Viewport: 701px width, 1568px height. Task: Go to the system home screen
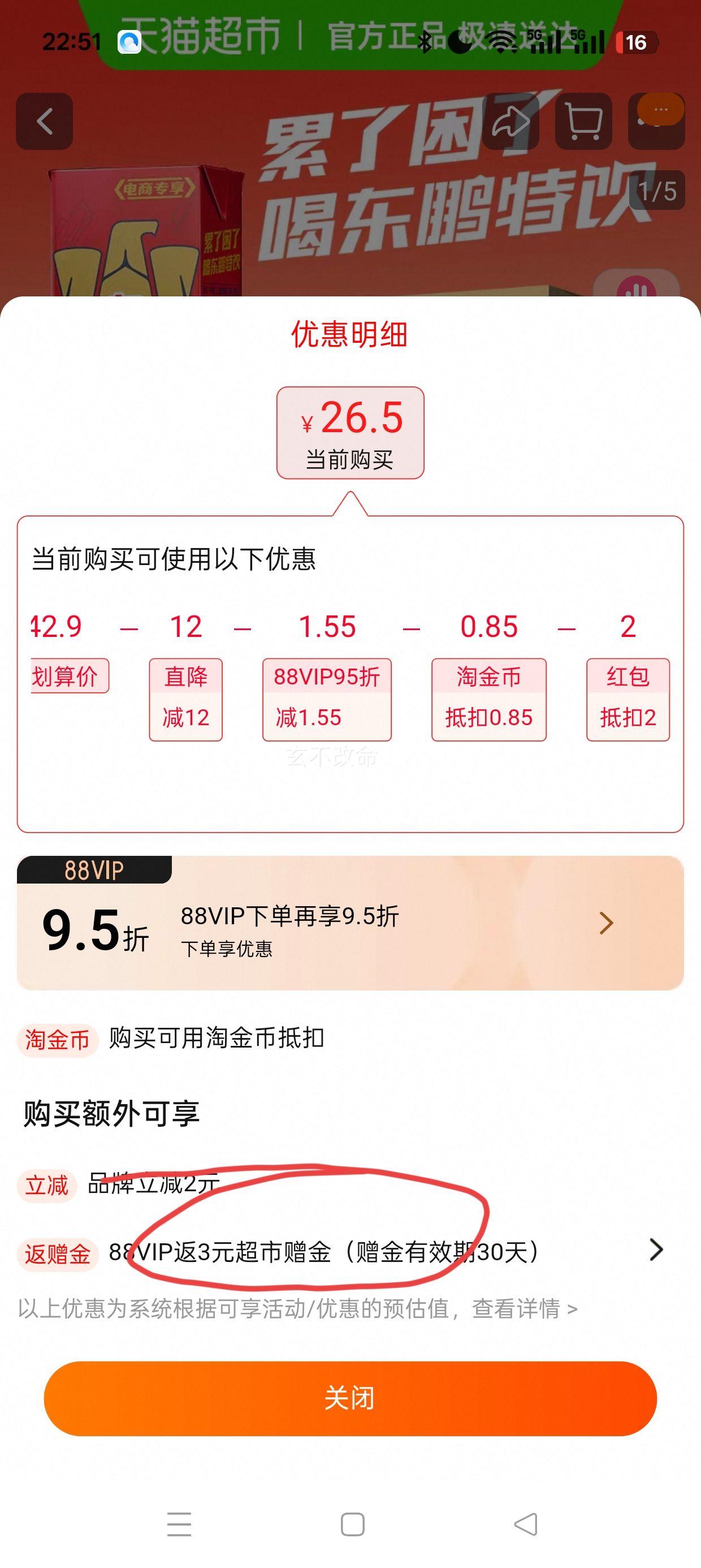click(352, 1524)
